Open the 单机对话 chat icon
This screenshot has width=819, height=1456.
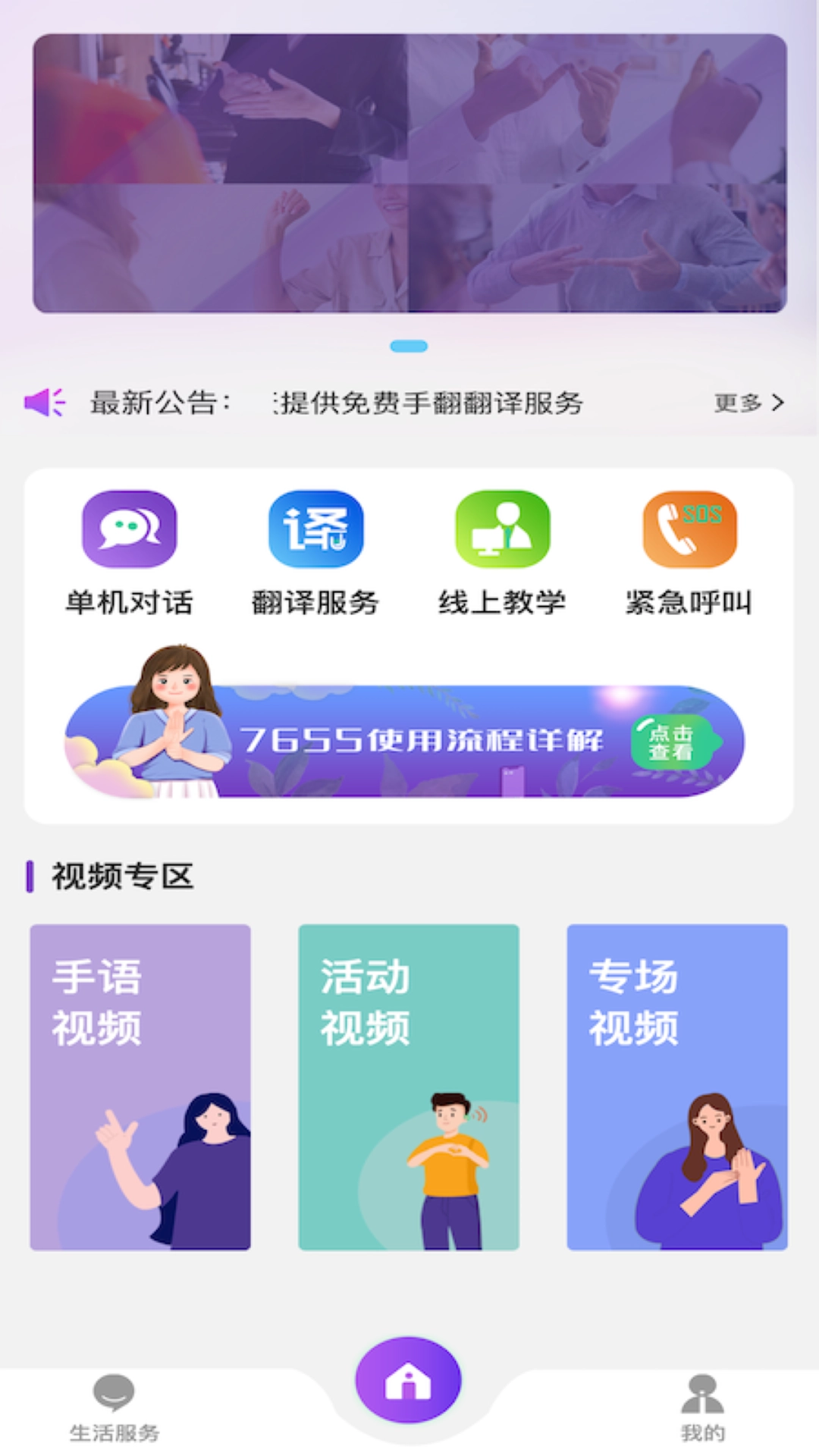[130, 529]
